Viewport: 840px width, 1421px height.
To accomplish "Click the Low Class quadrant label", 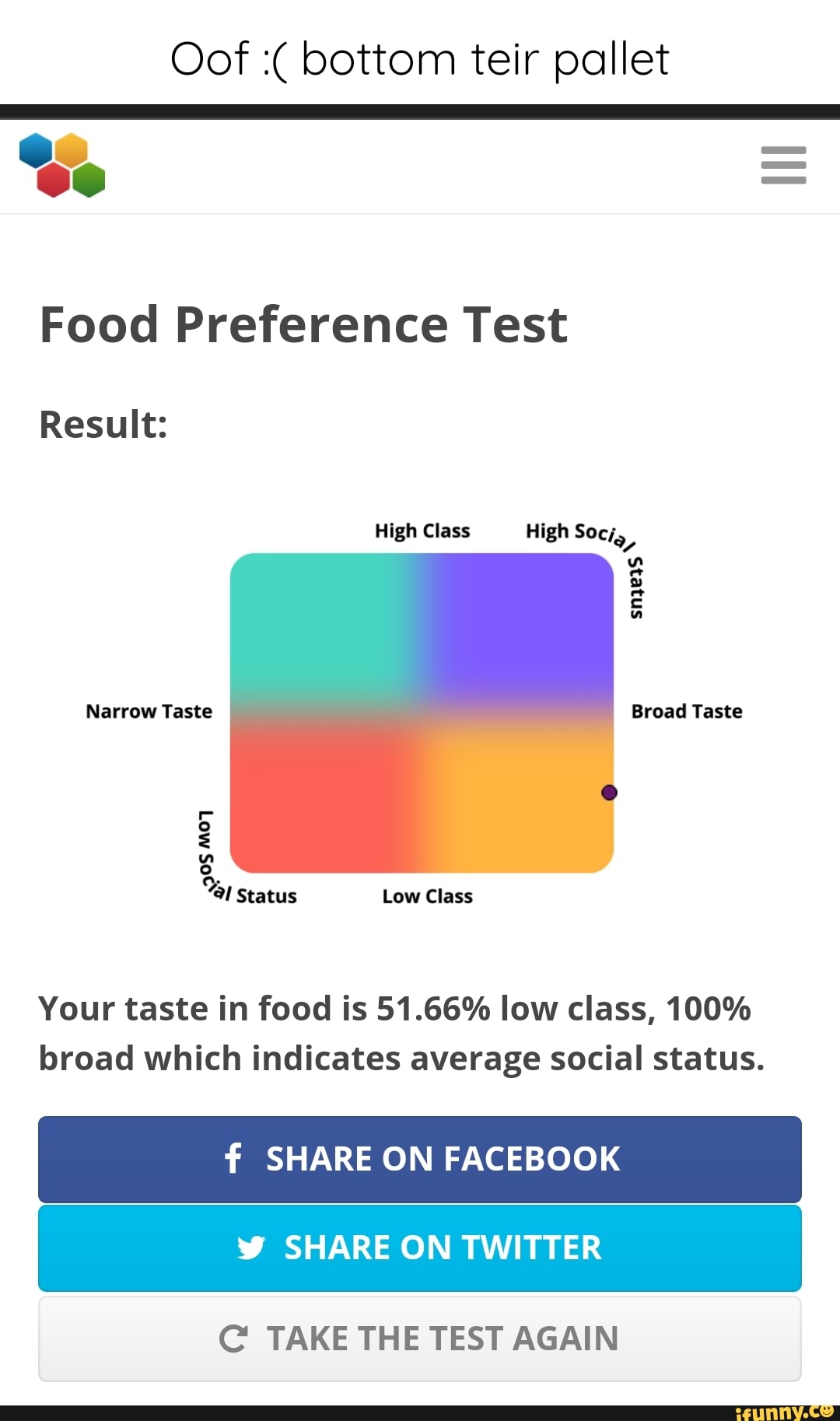I will [427, 896].
